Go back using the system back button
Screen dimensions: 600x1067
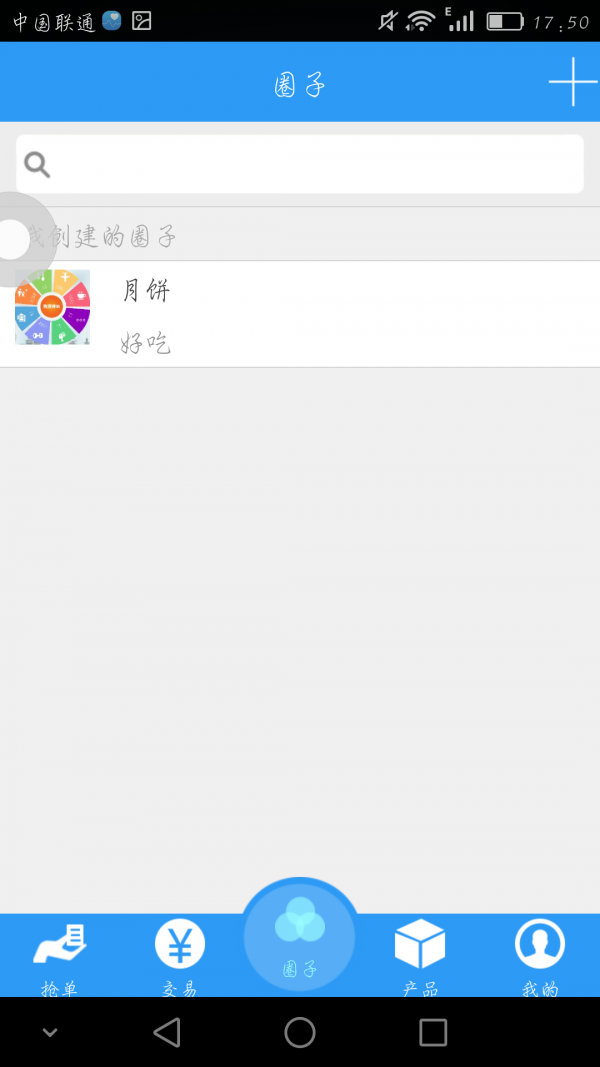[167, 1032]
